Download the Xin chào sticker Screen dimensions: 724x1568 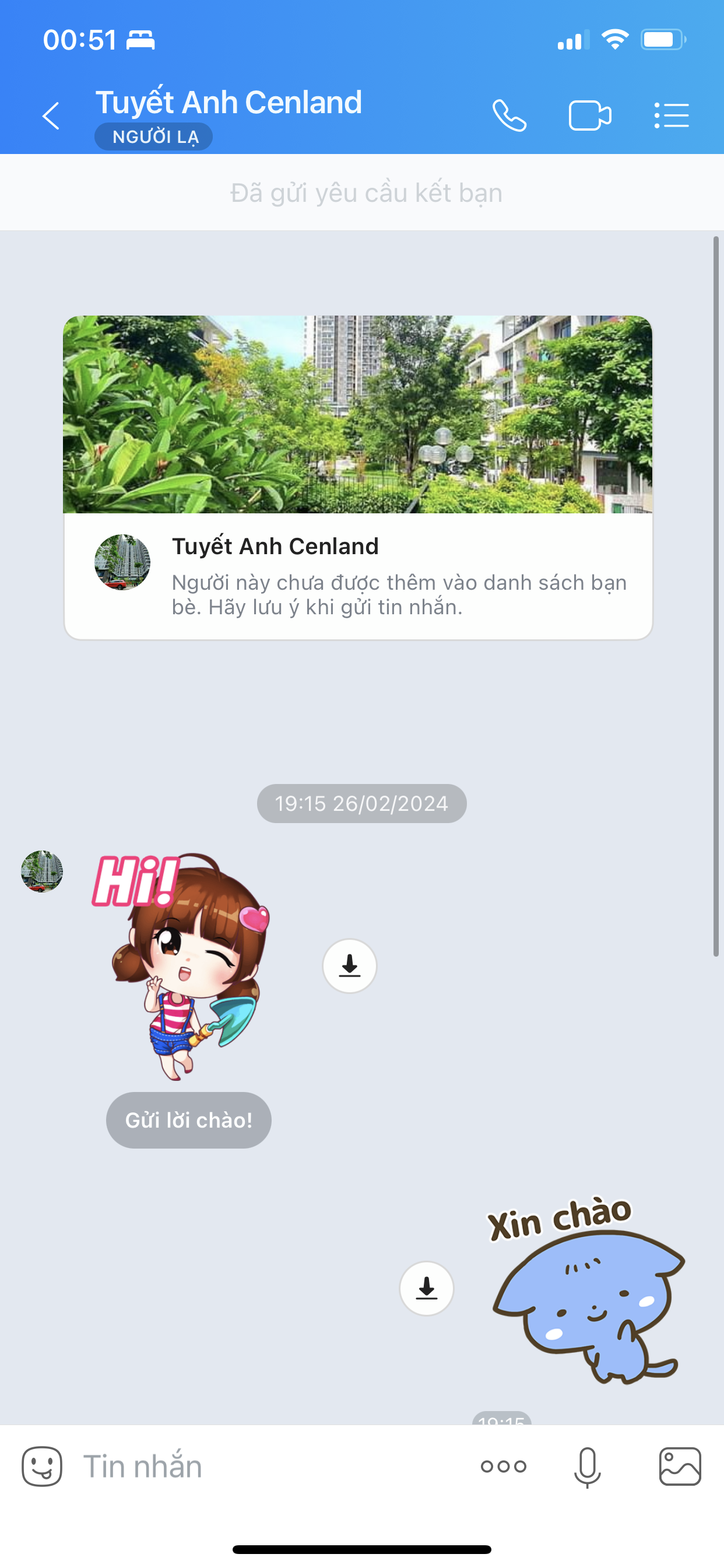[427, 1288]
